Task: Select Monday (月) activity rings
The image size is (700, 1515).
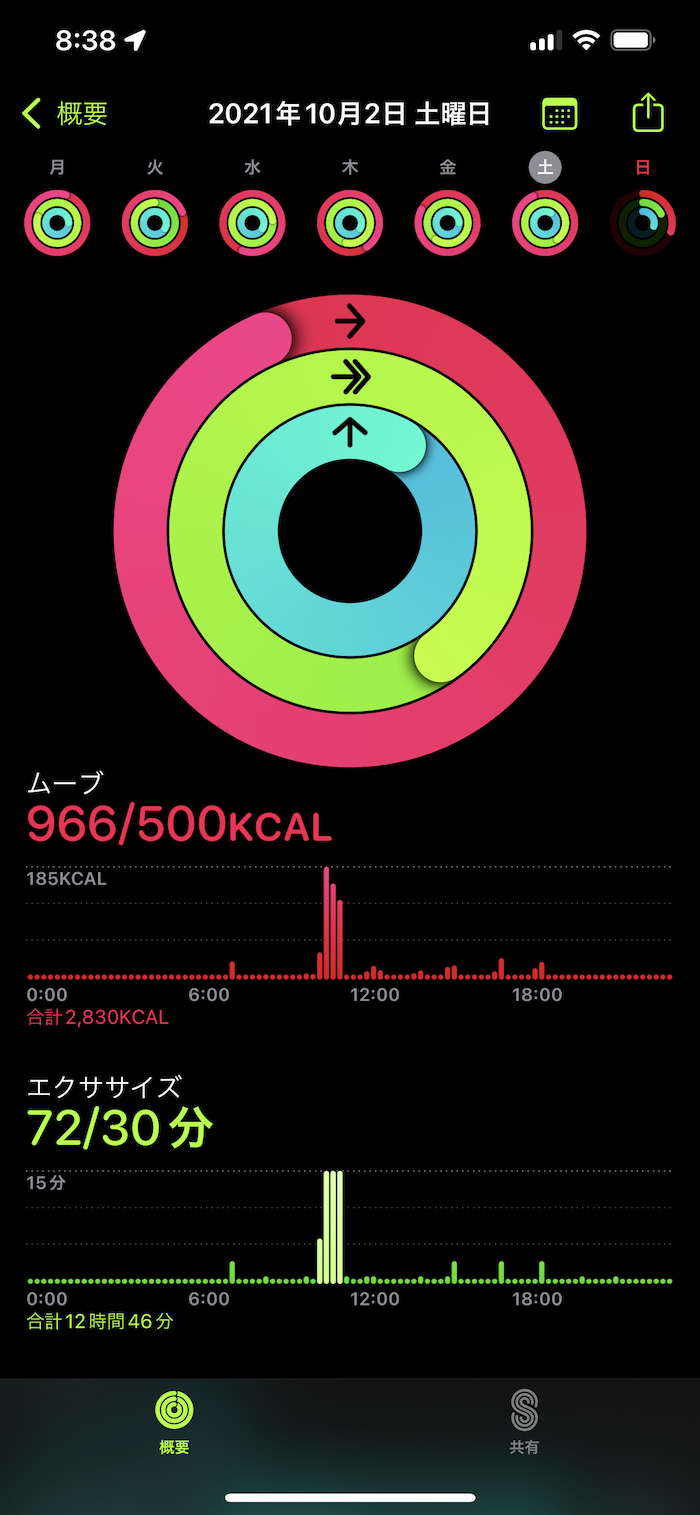Action: (57, 222)
